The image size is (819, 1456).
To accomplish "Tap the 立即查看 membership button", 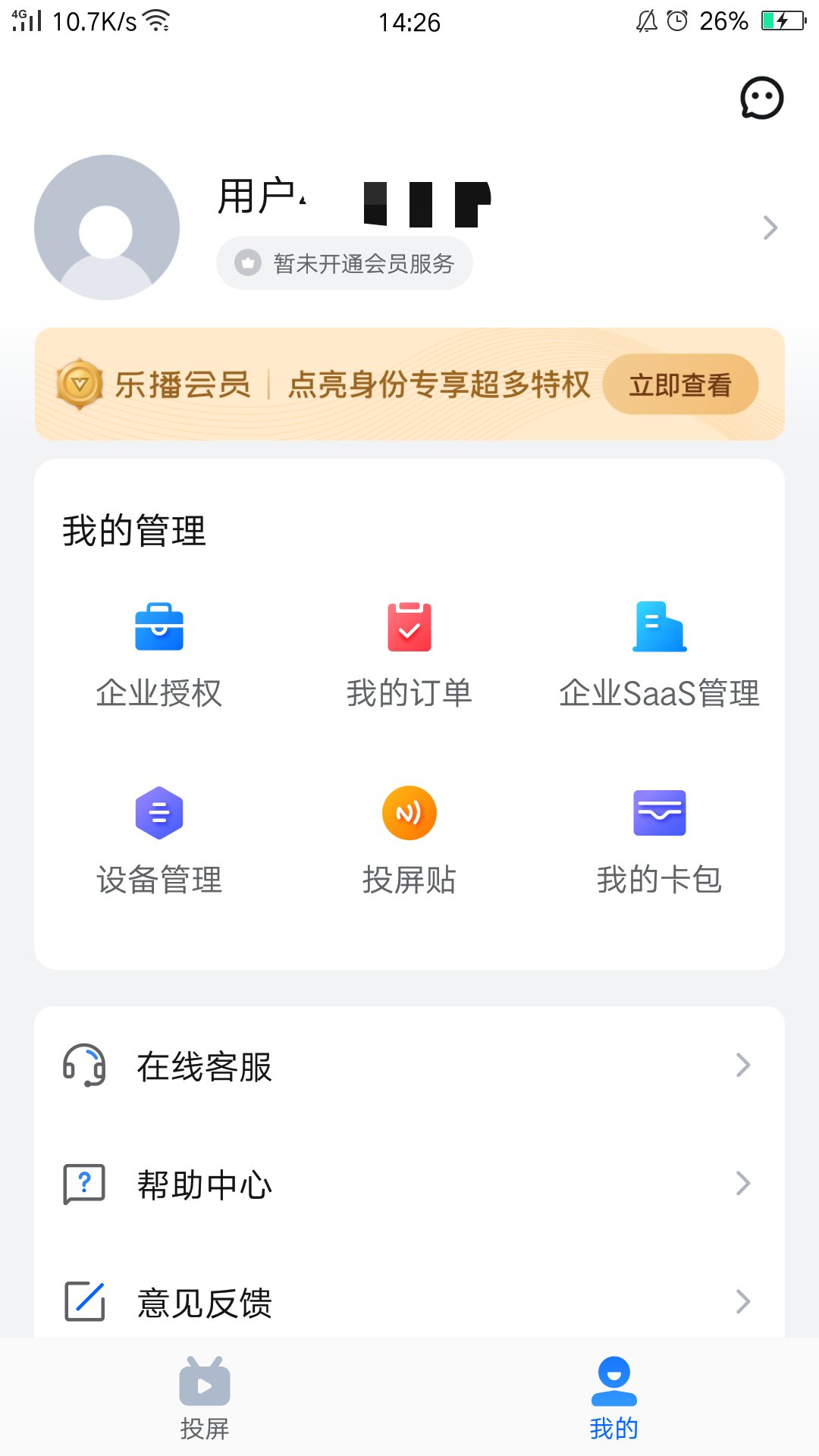I will coord(680,384).
